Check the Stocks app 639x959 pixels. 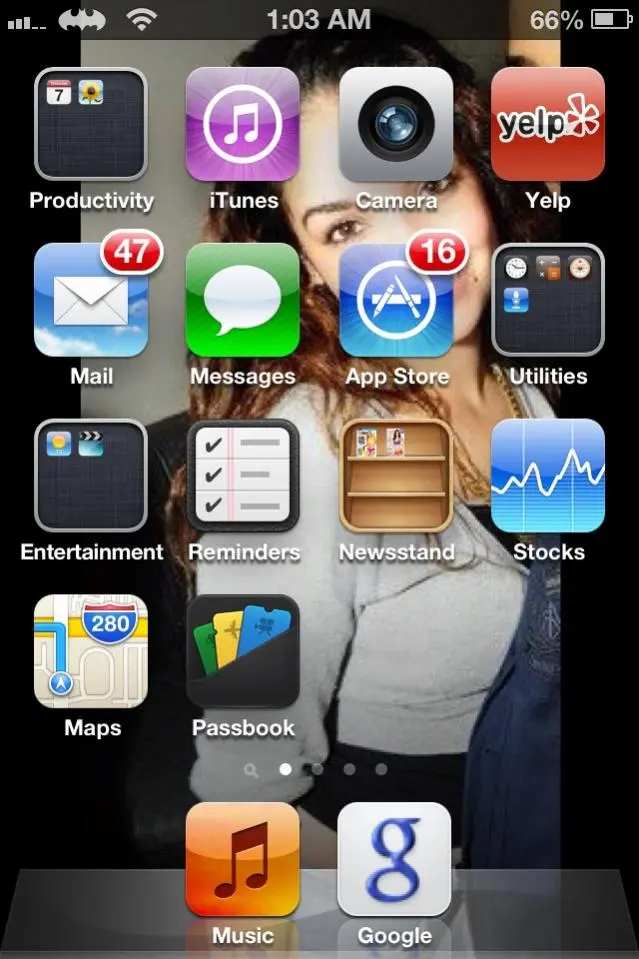(548, 476)
